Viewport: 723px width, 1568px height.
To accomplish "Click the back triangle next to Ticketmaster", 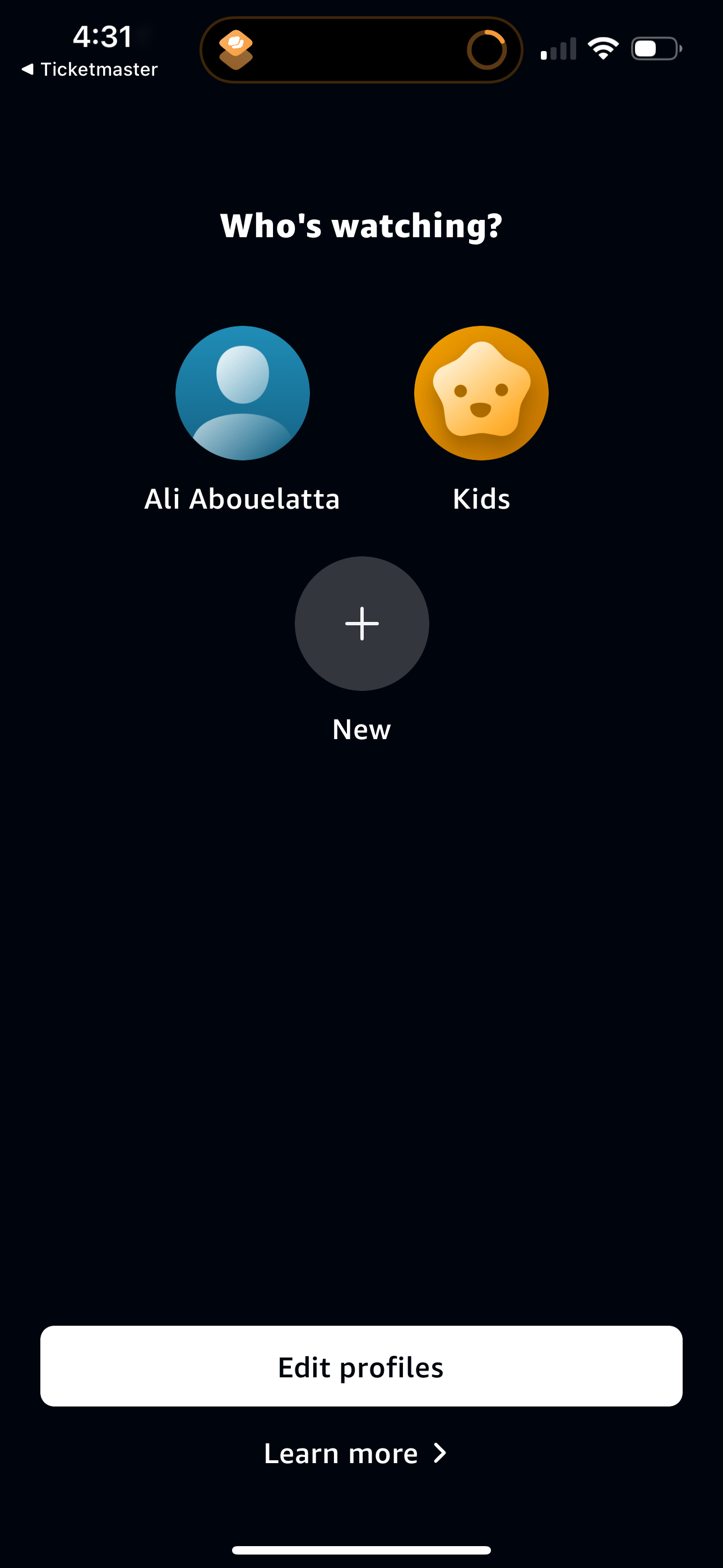I will coord(29,69).
